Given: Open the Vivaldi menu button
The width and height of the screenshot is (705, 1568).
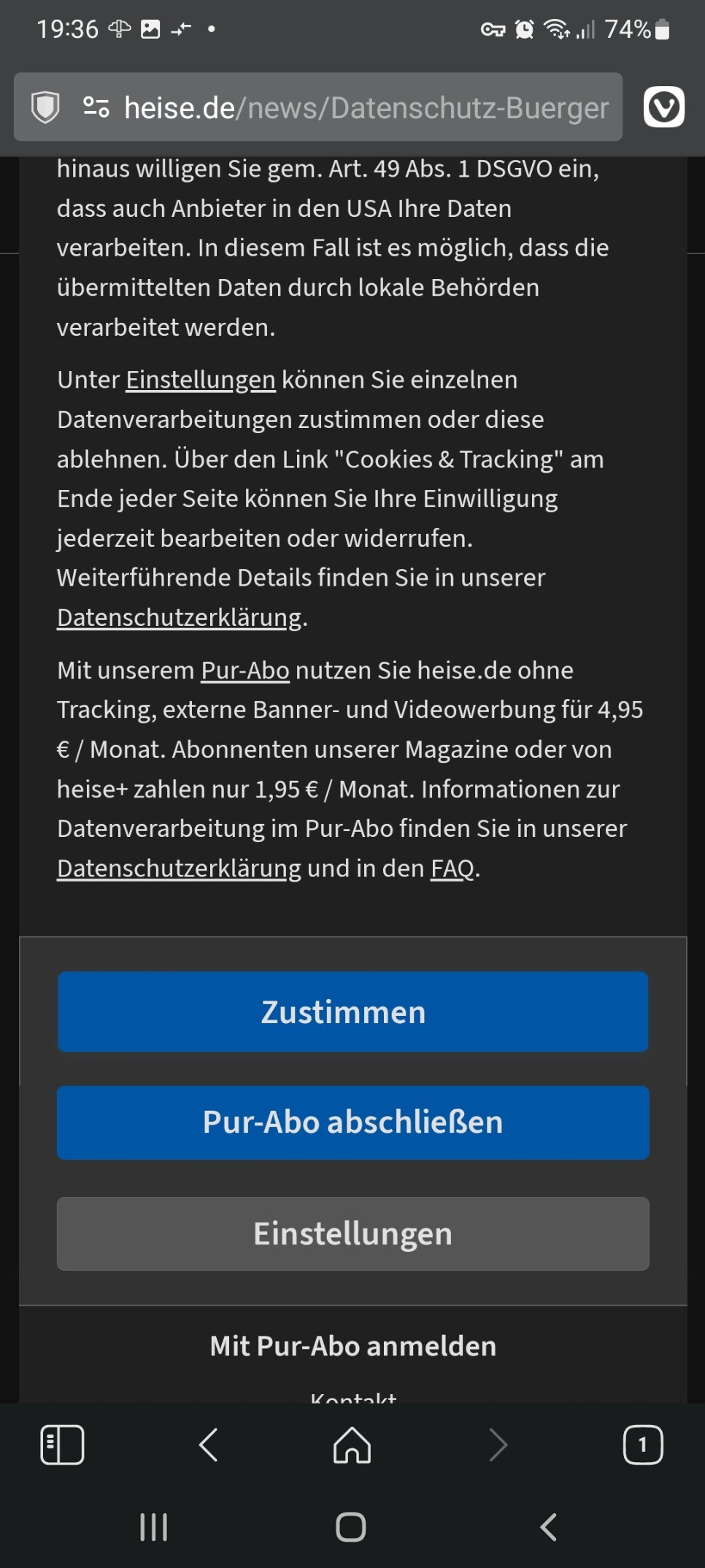Looking at the screenshot, I should (x=663, y=107).
